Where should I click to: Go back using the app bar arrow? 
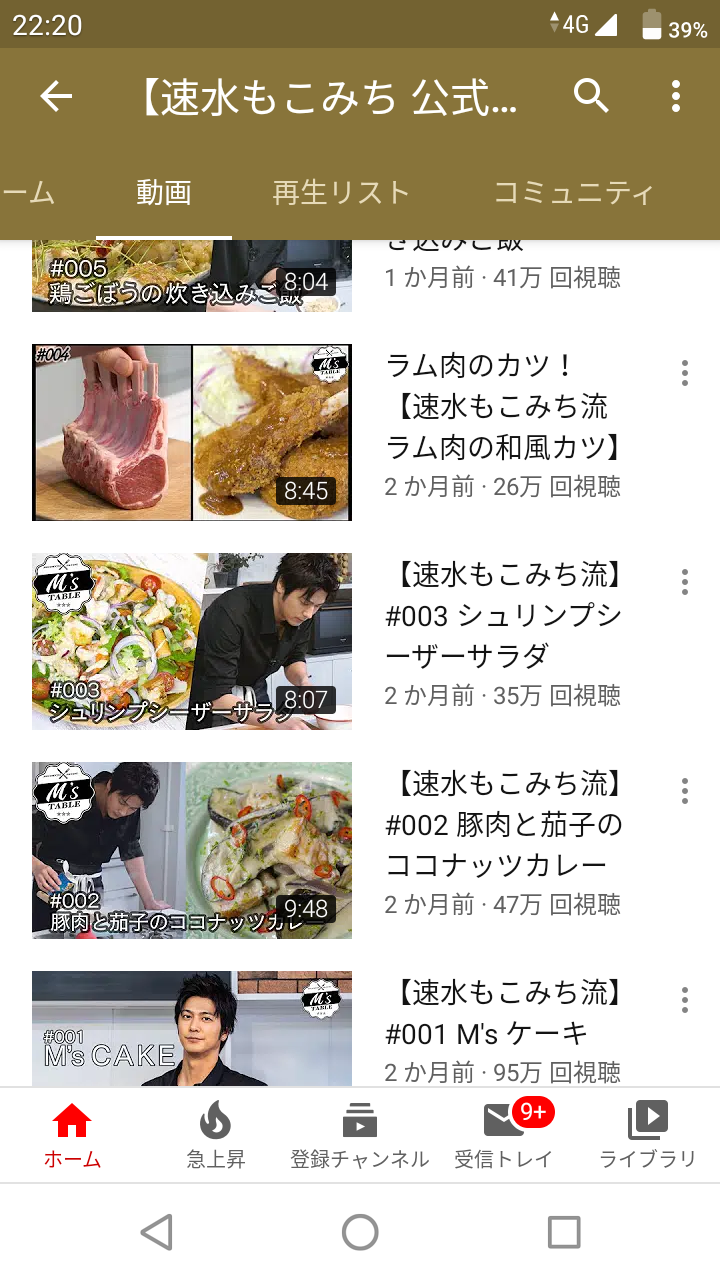click(56, 97)
